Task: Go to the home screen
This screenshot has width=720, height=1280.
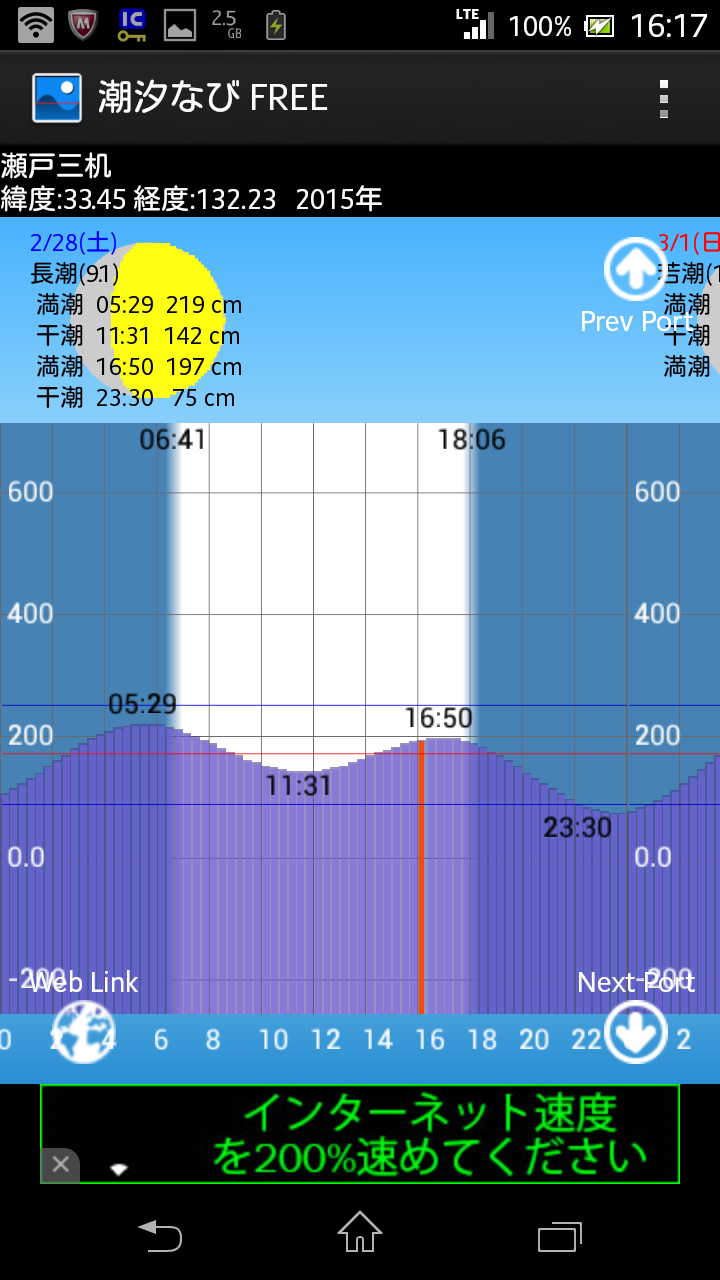Action: click(x=360, y=1234)
